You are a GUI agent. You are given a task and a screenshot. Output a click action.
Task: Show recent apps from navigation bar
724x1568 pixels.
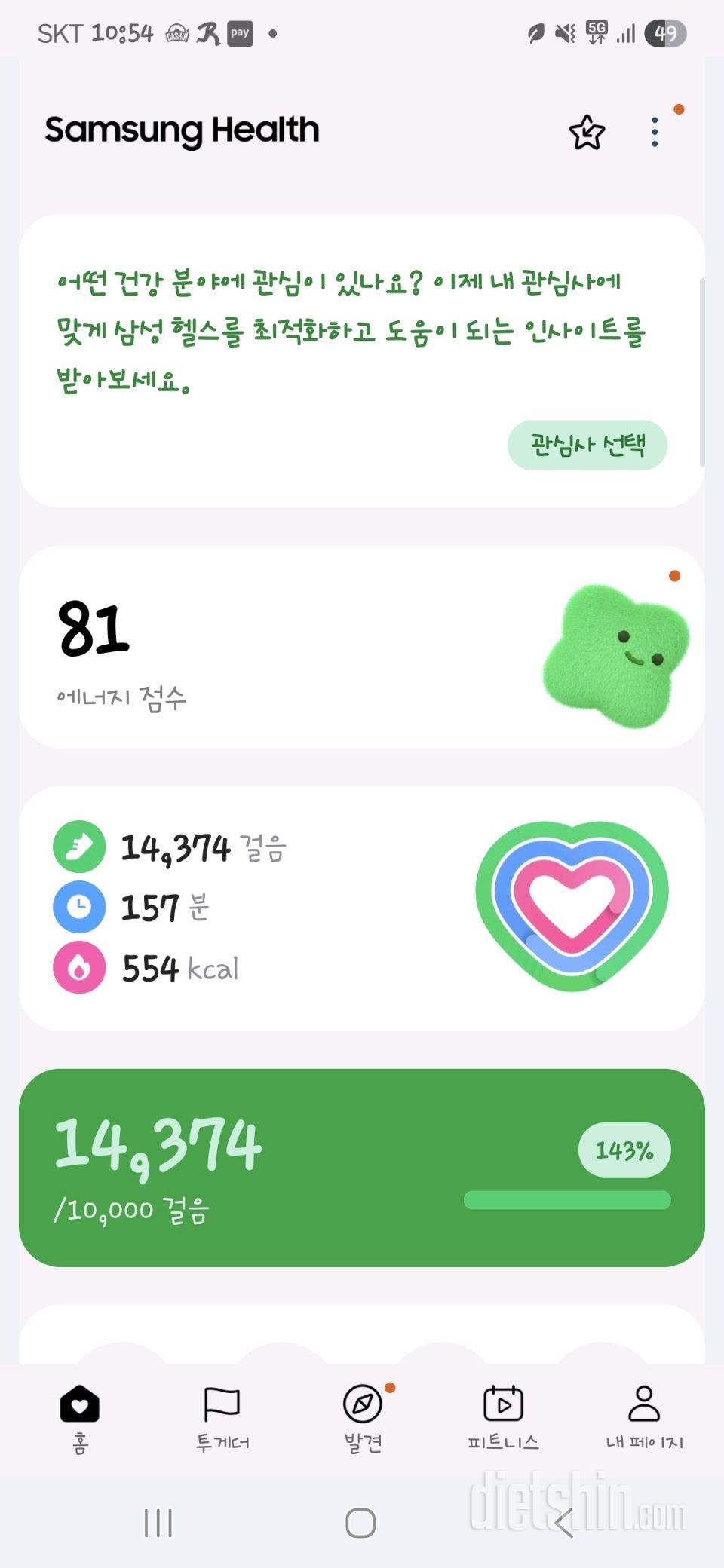tap(158, 1523)
